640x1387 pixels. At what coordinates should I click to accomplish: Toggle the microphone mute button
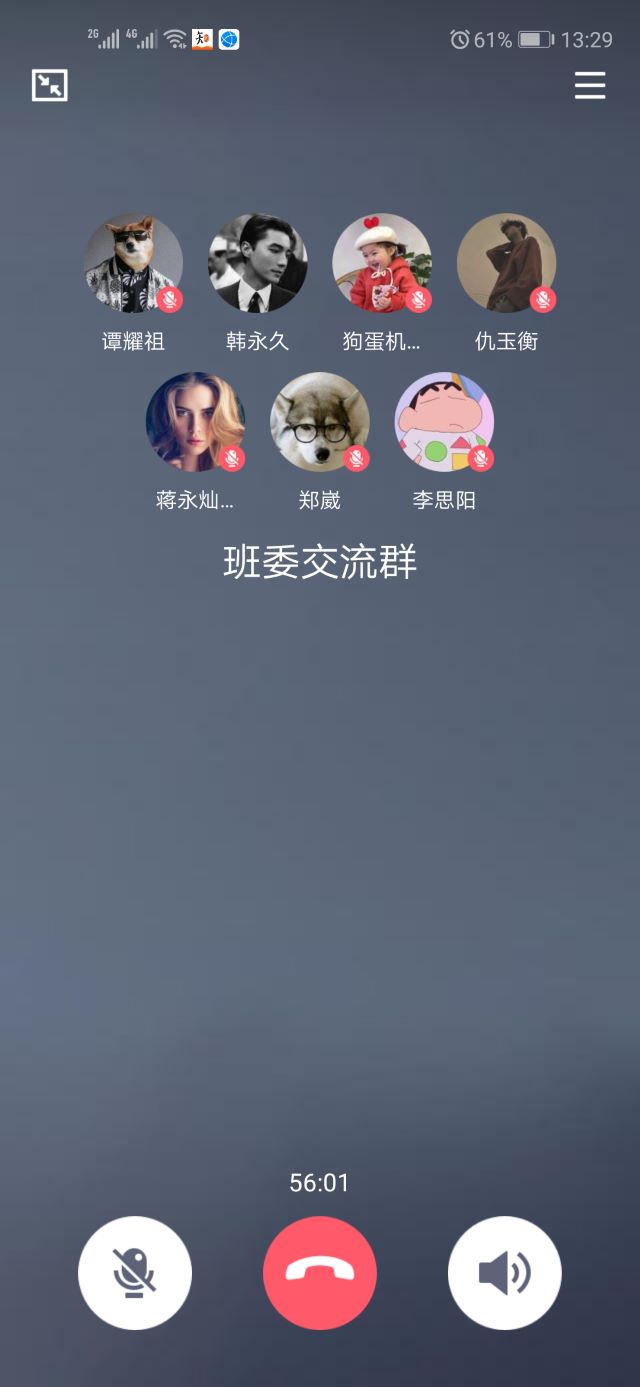pos(135,1273)
